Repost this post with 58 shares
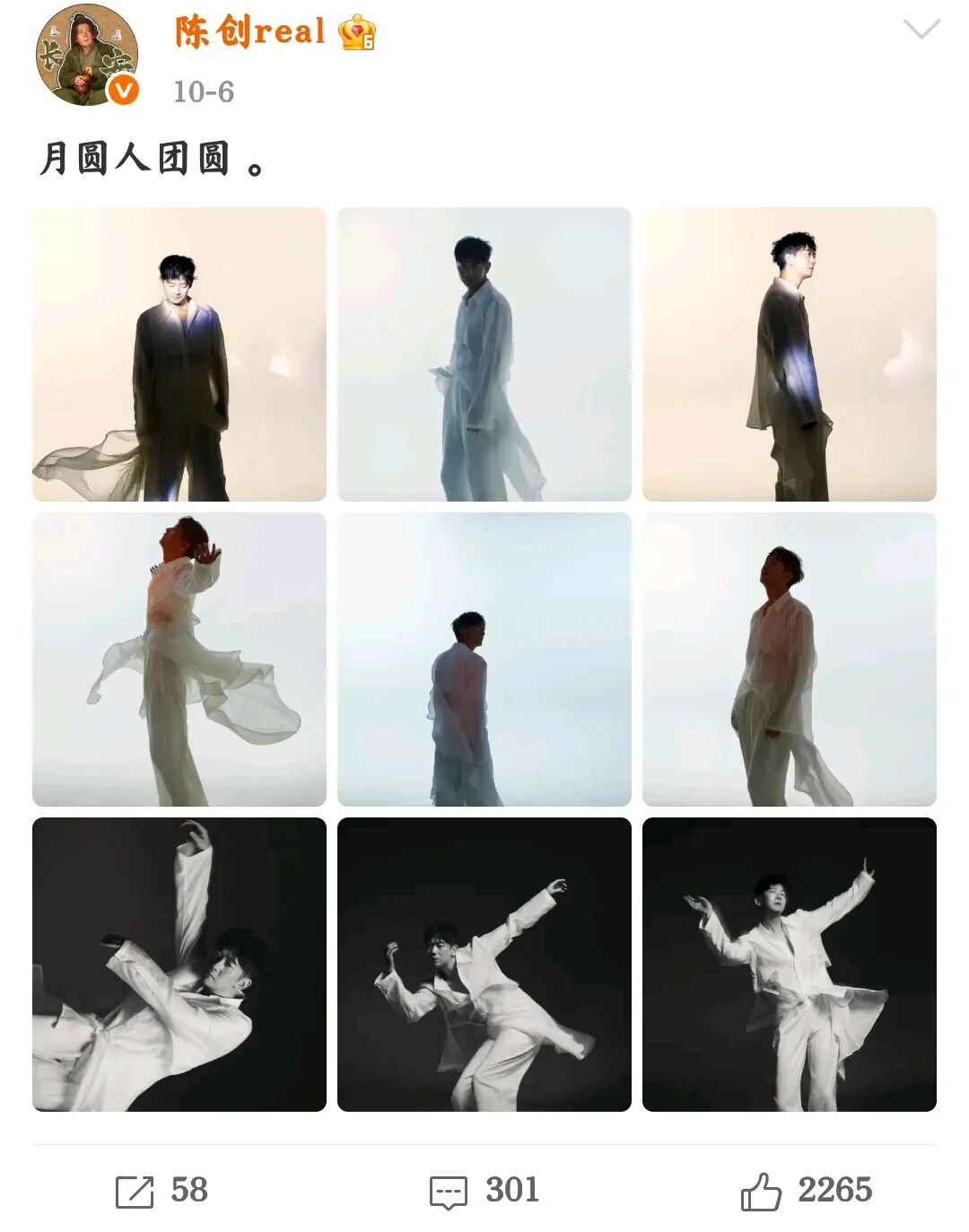Viewport: 969px width, 1232px height. pyautogui.click(x=162, y=1191)
